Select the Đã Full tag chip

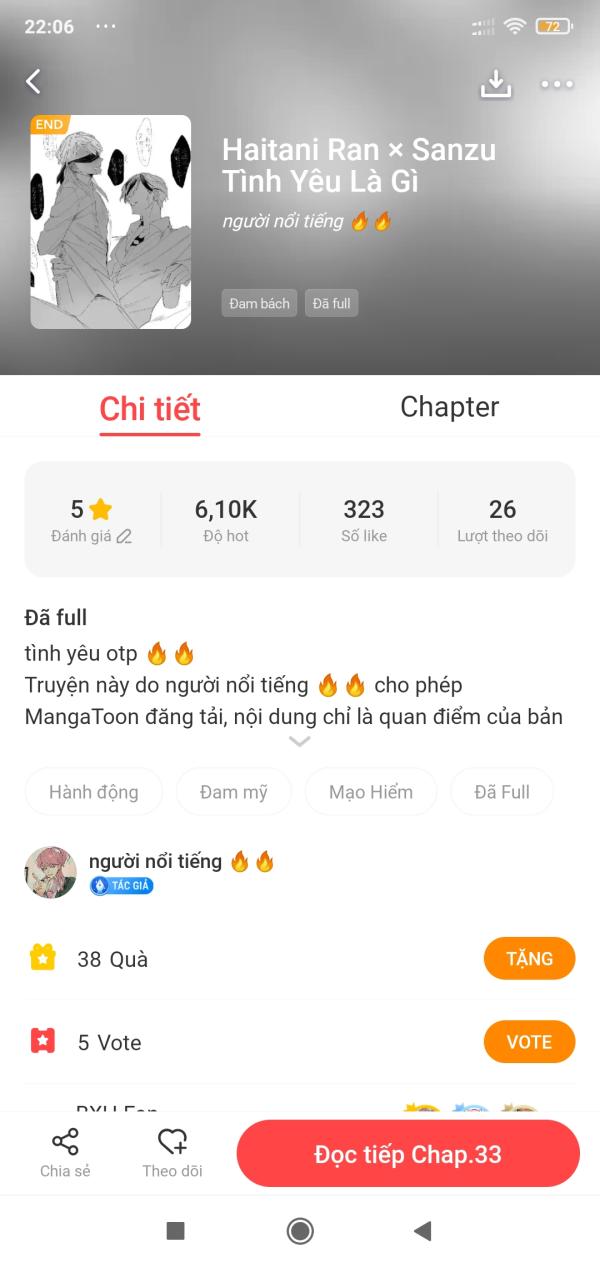tap(502, 792)
